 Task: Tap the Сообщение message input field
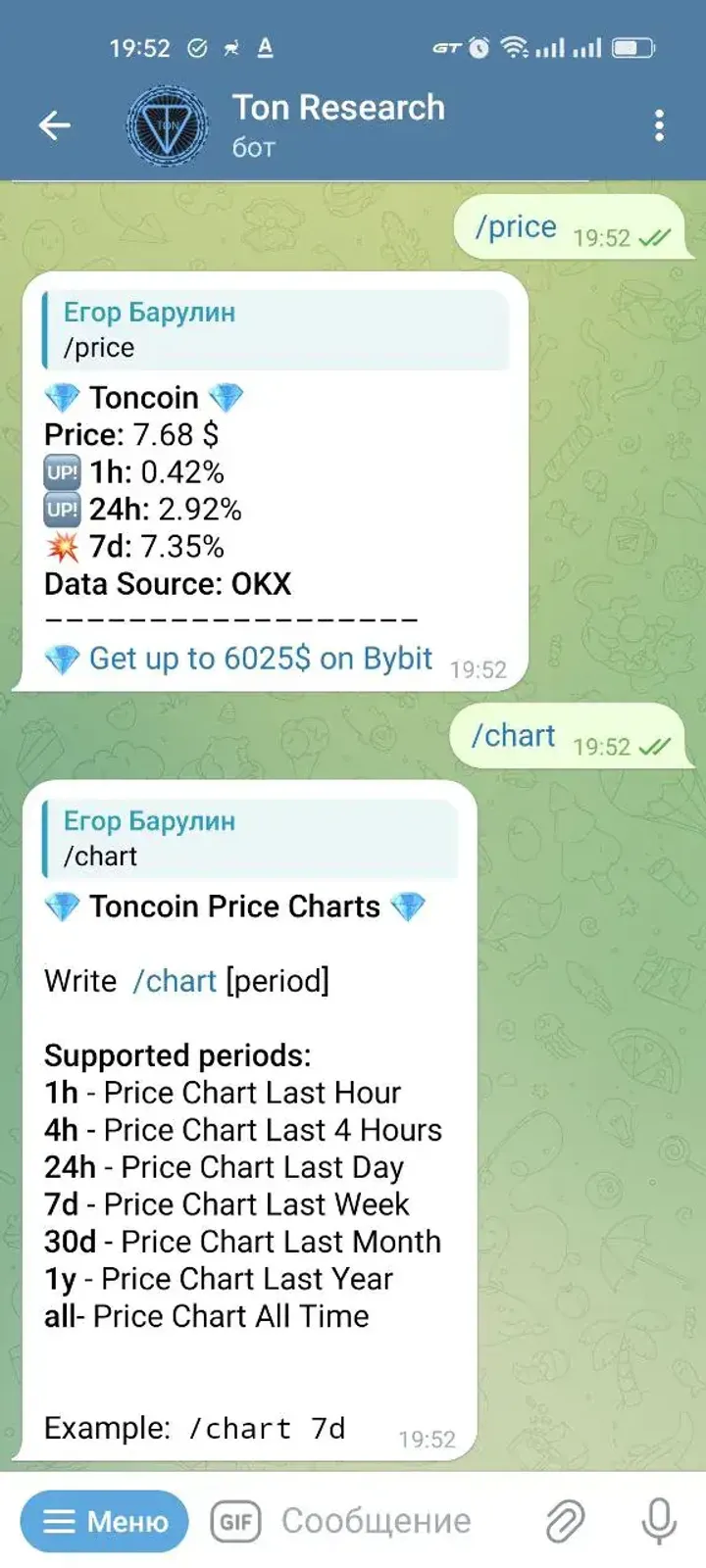point(378,1521)
